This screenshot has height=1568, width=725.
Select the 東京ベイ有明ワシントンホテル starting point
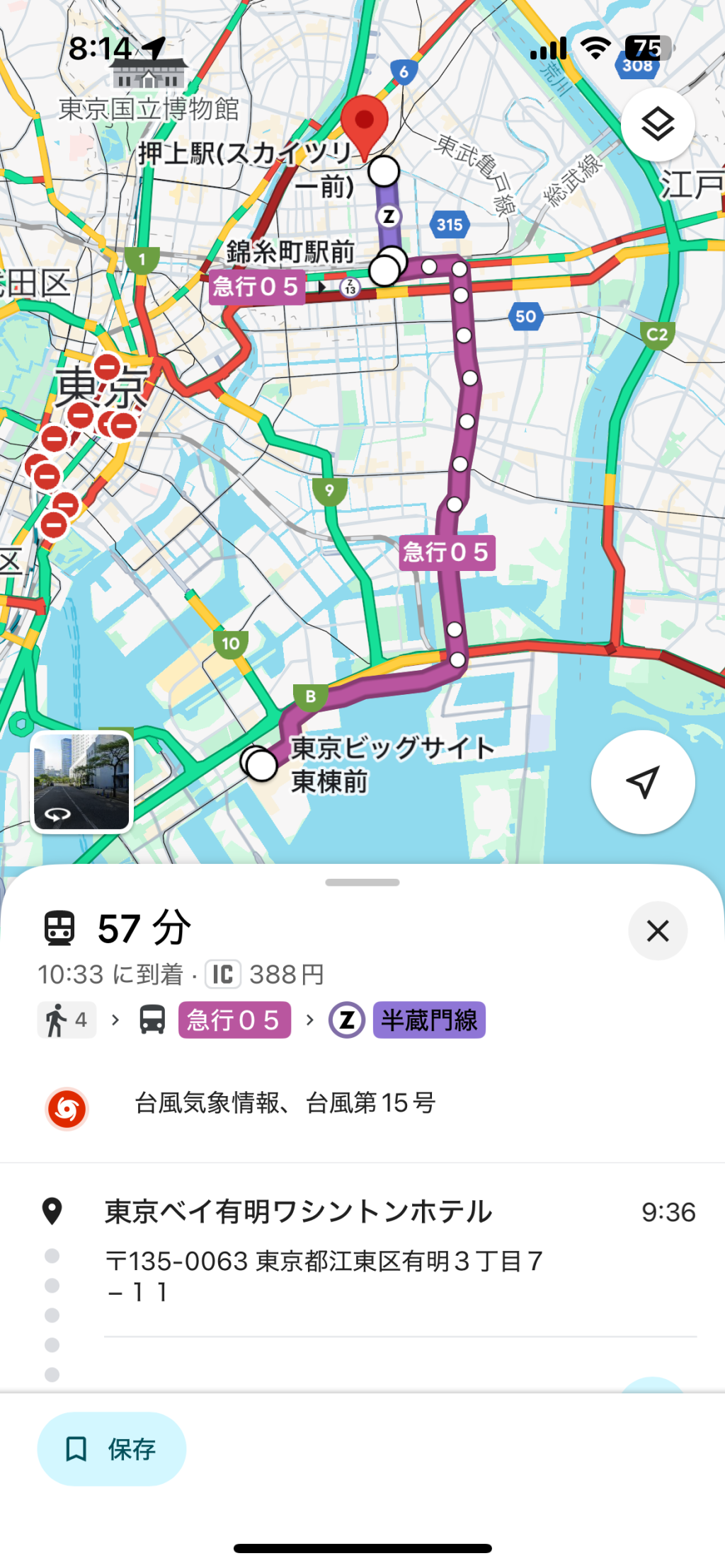pyautogui.click(x=298, y=1211)
